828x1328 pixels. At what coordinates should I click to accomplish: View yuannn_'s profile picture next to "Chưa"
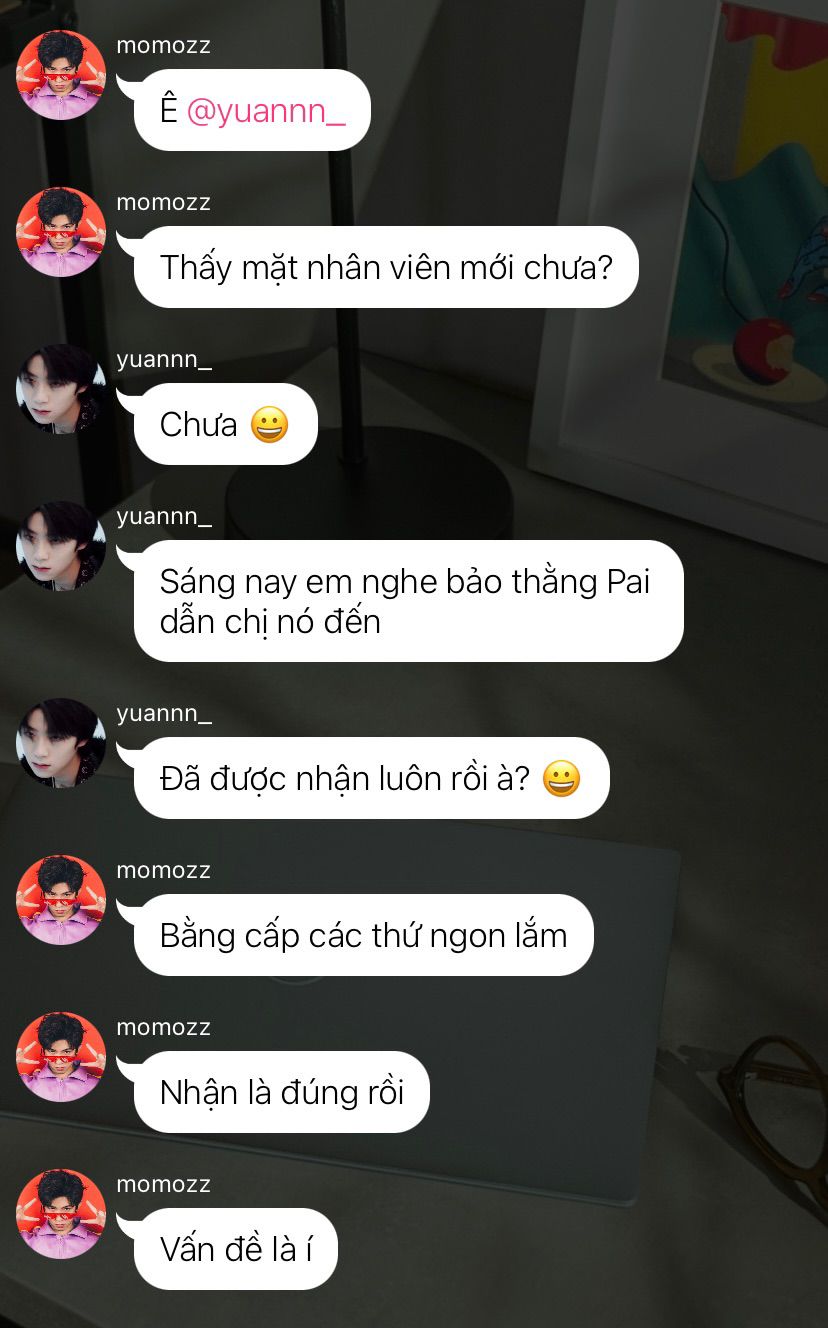pos(61,389)
